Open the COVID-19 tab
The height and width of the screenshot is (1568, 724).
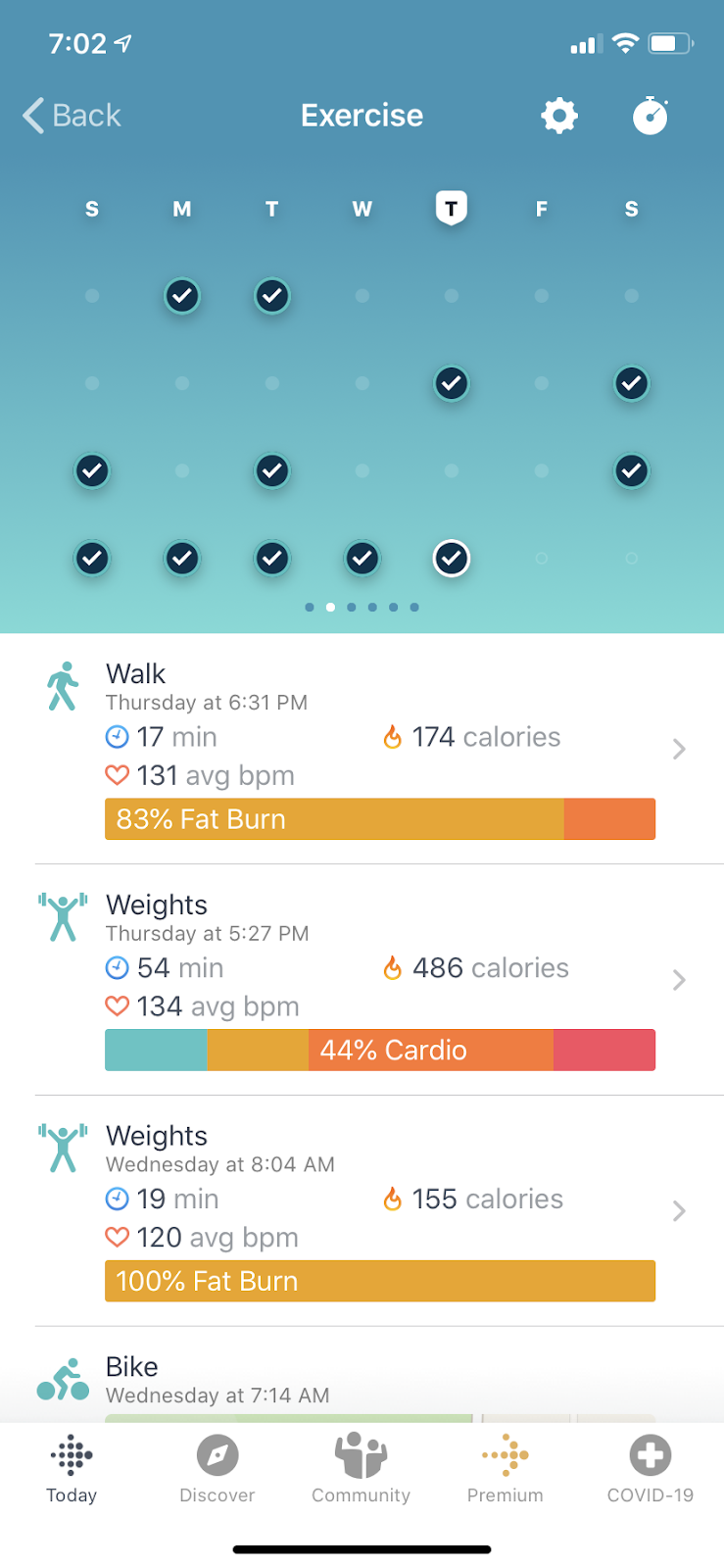coord(650,1468)
